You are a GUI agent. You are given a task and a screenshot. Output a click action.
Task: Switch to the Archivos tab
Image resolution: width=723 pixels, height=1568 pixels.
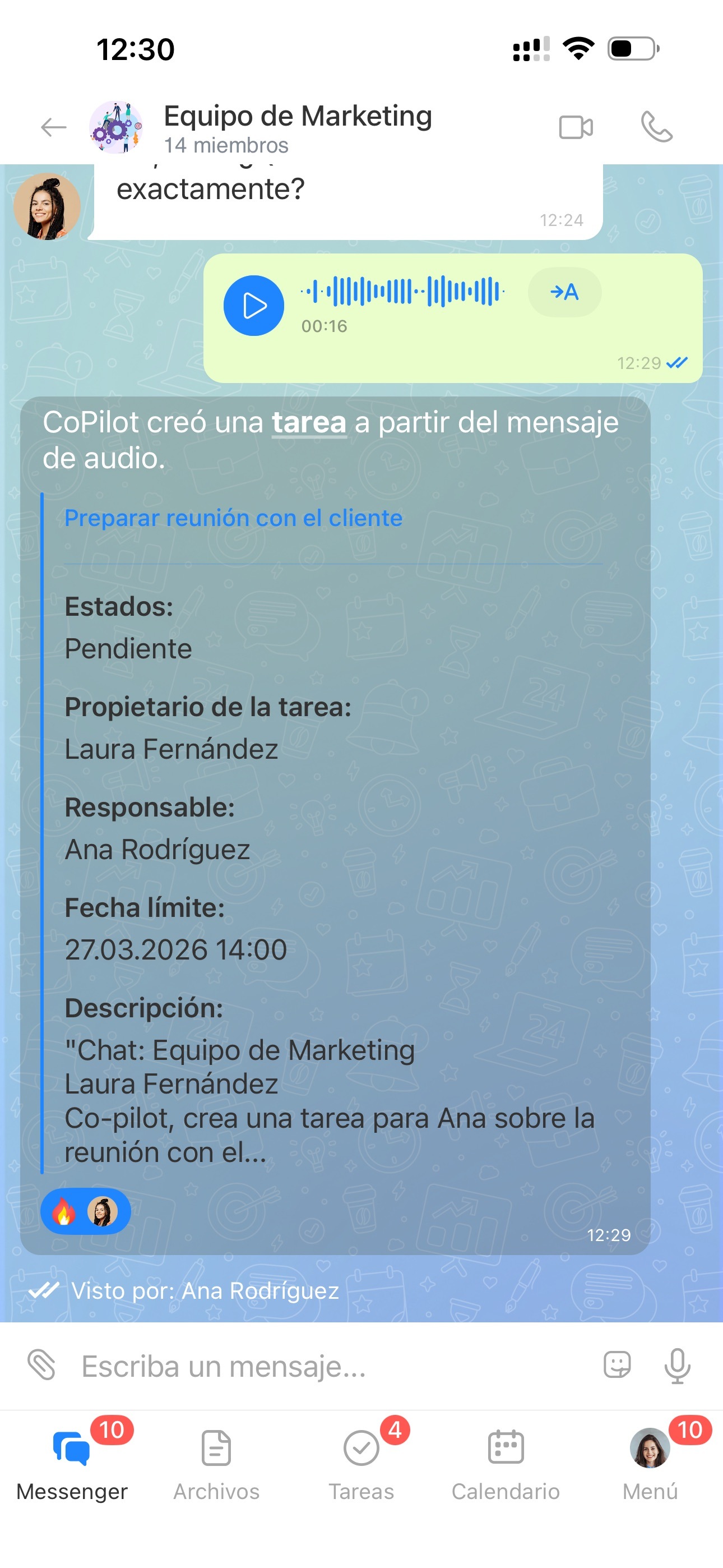[216, 1465]
